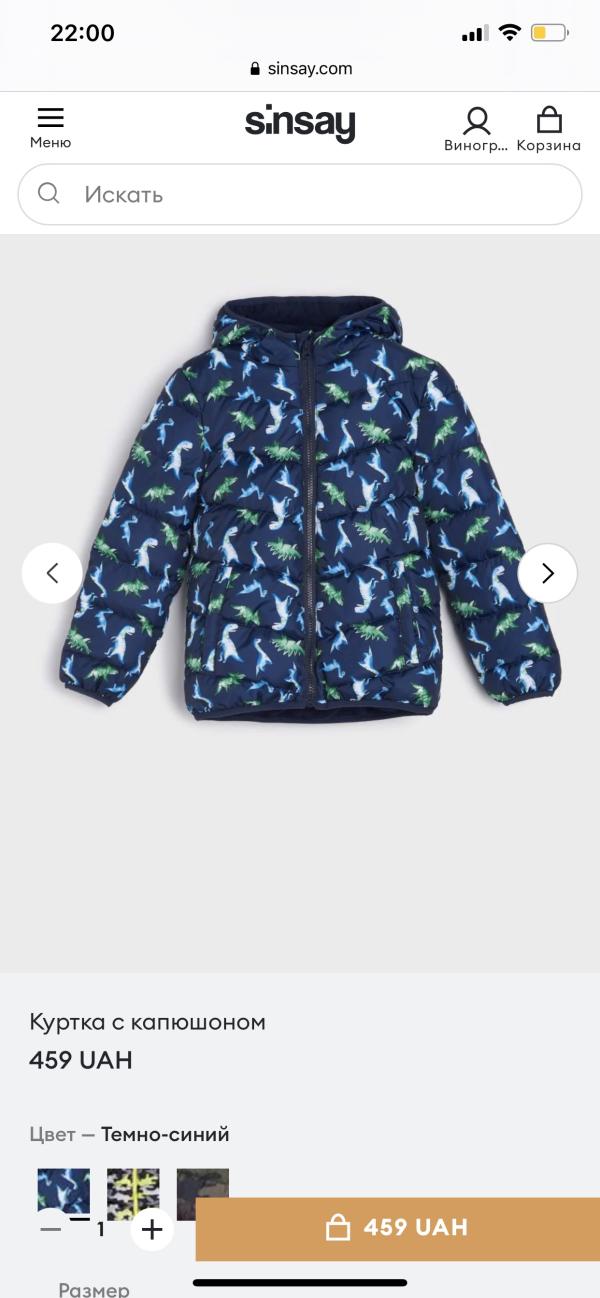Decrease the quantity by one
This screenshot has width=600, height=1298.
(51, 1229)
